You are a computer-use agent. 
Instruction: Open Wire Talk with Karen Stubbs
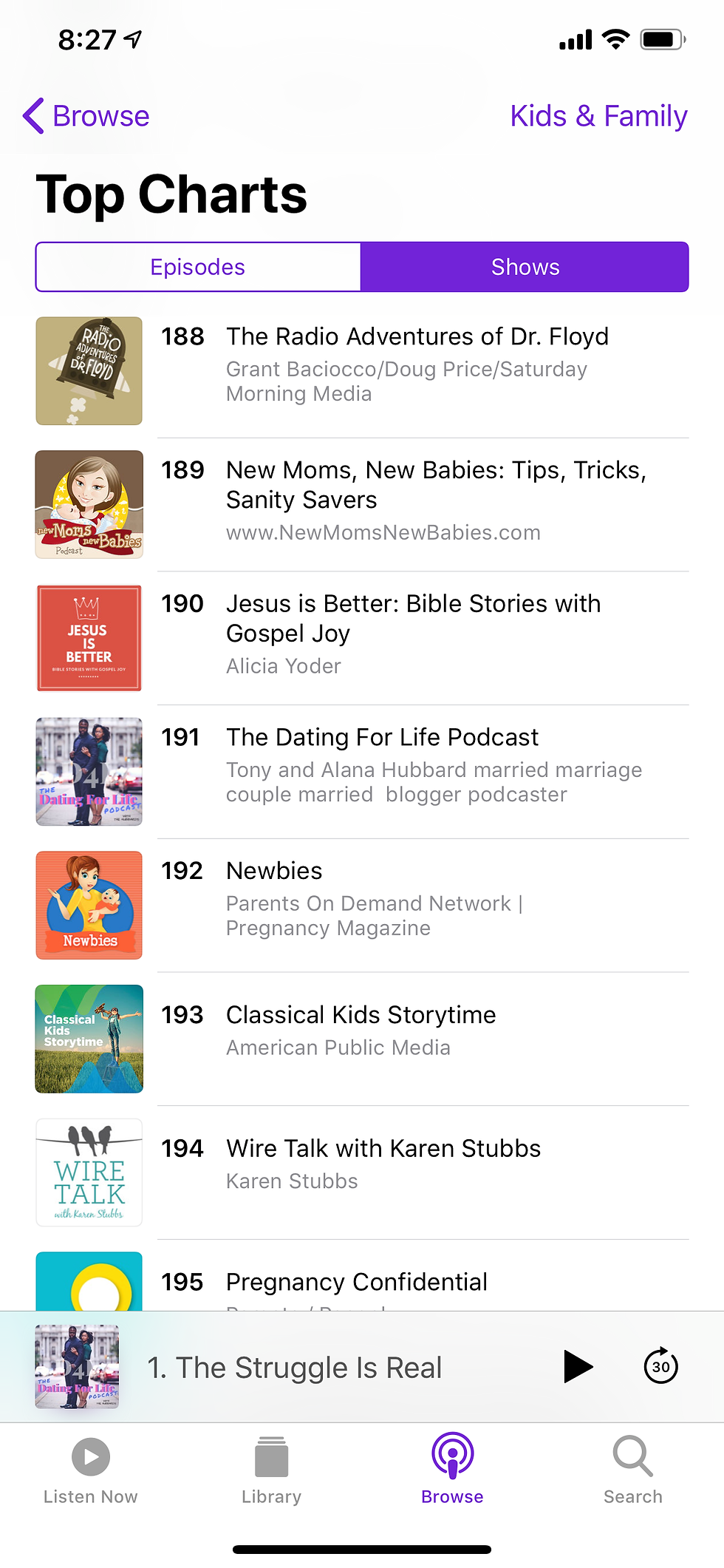point(383,1149)
